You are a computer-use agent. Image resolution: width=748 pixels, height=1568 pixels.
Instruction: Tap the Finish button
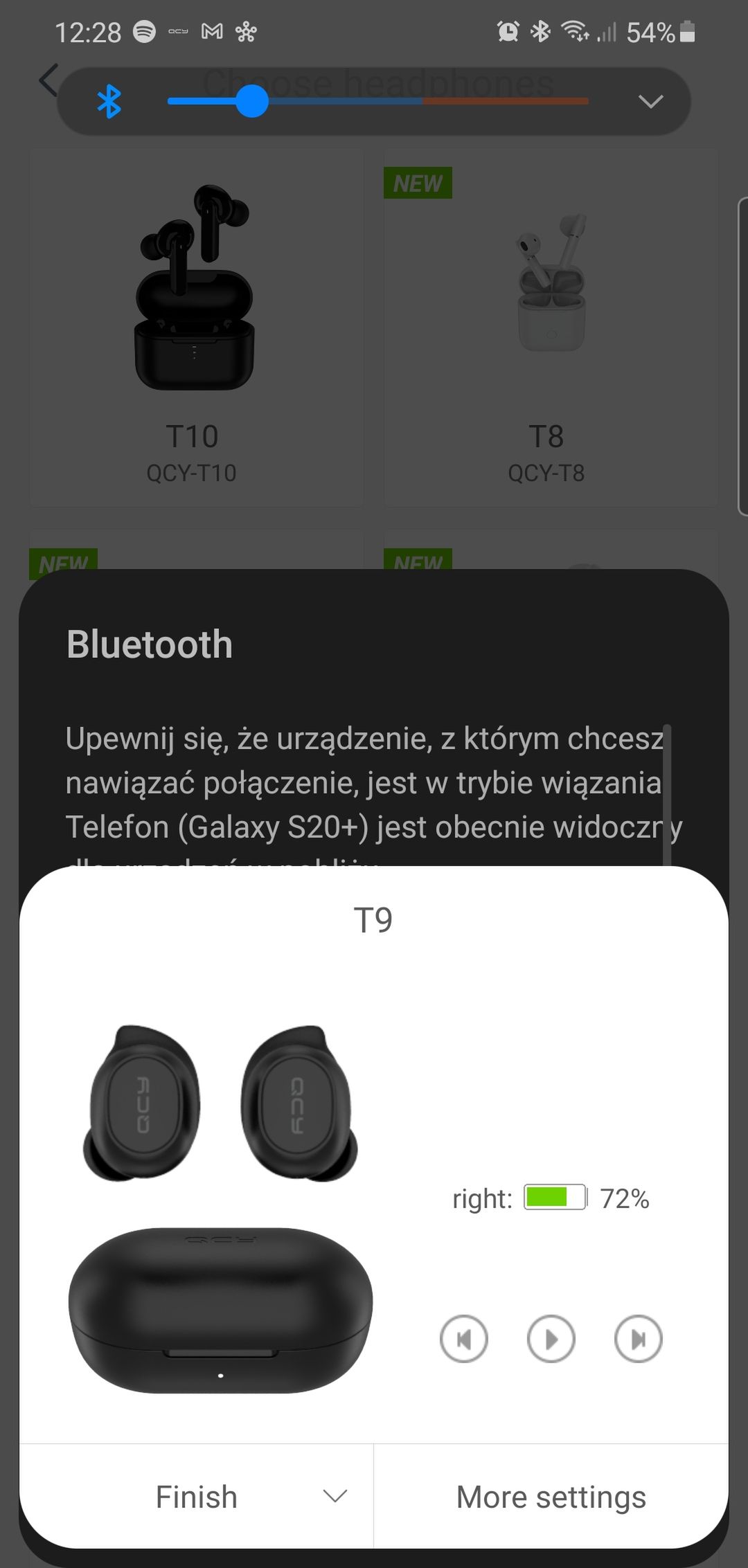point(197,1497)
